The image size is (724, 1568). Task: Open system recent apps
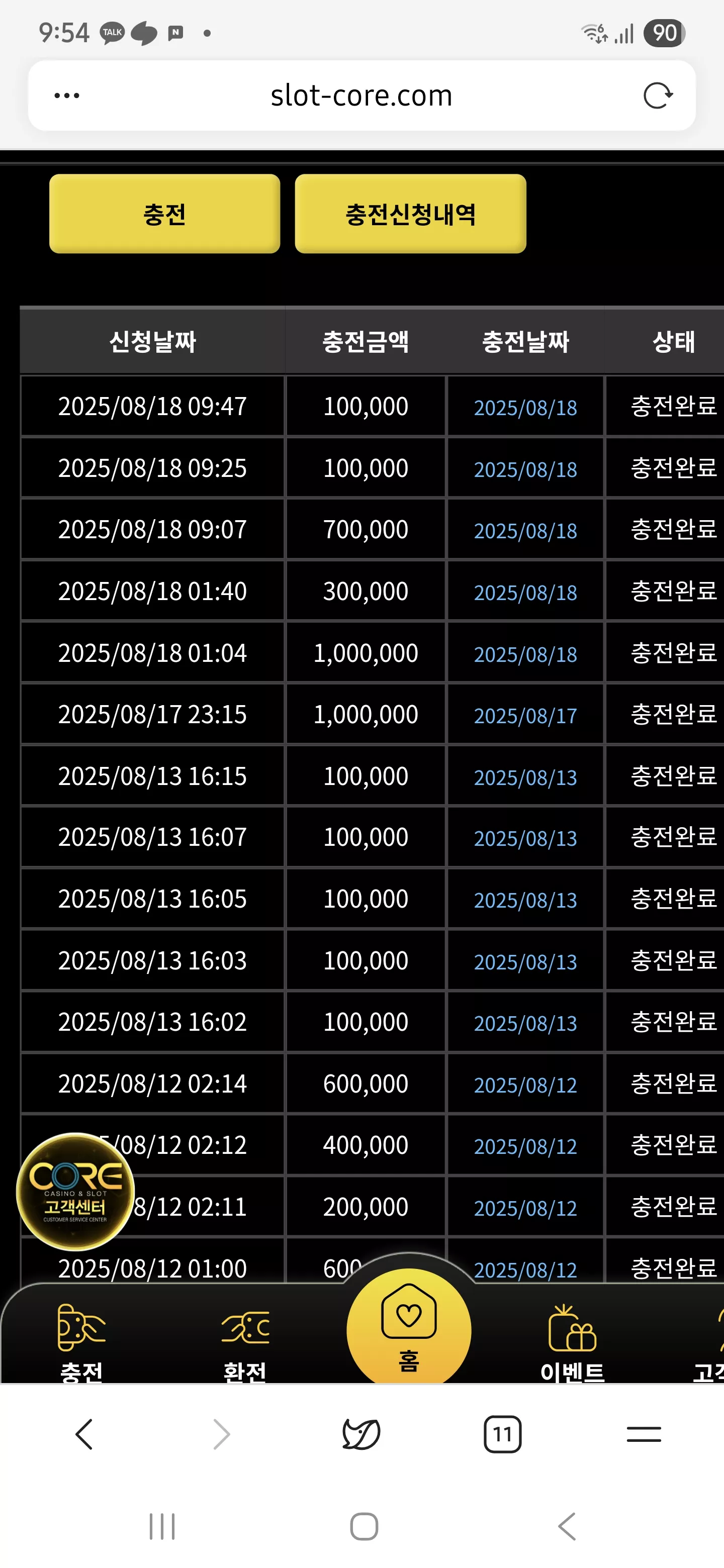point(162,1527)
